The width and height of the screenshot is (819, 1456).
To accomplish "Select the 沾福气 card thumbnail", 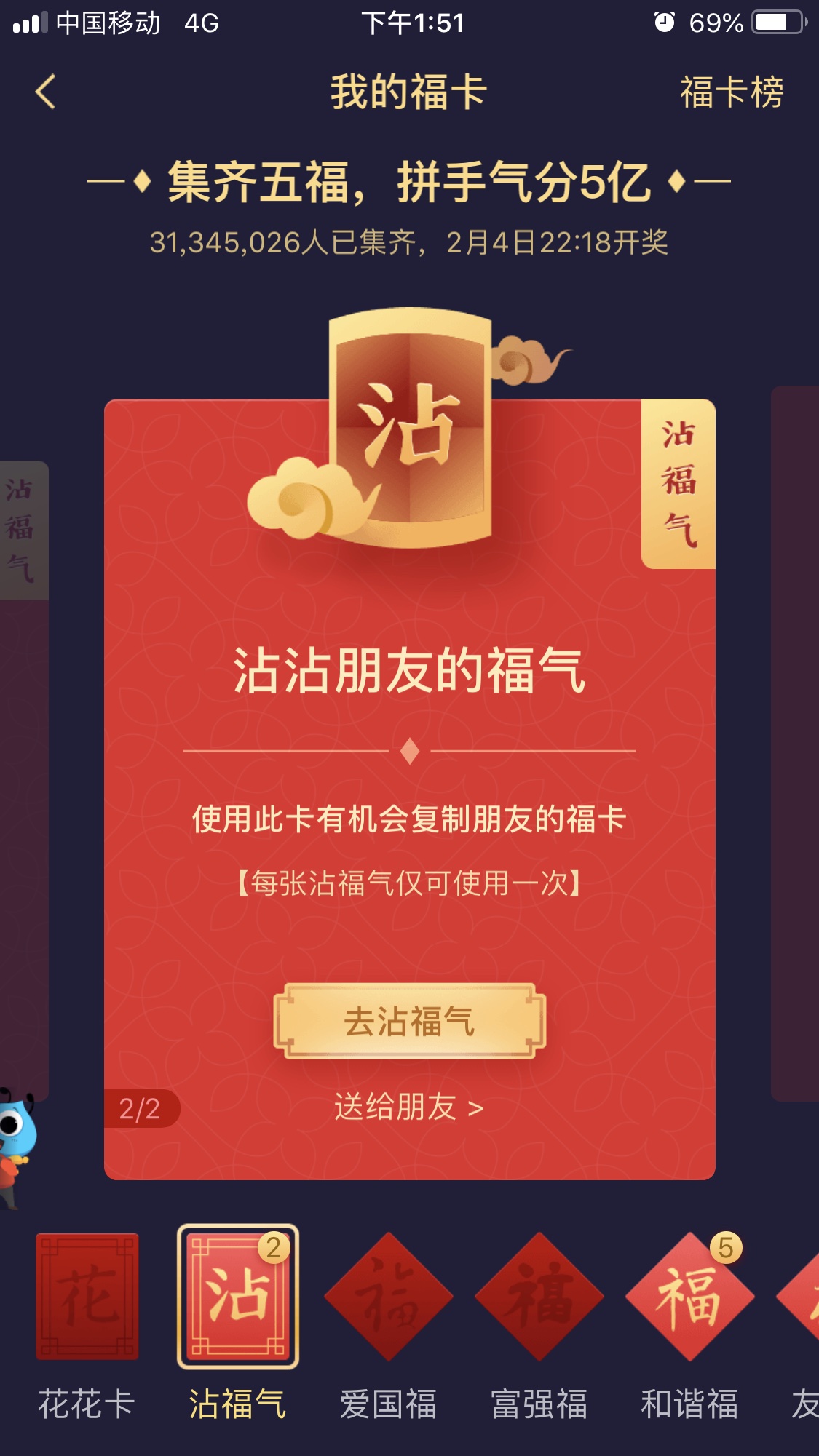I will point(238,1297).
